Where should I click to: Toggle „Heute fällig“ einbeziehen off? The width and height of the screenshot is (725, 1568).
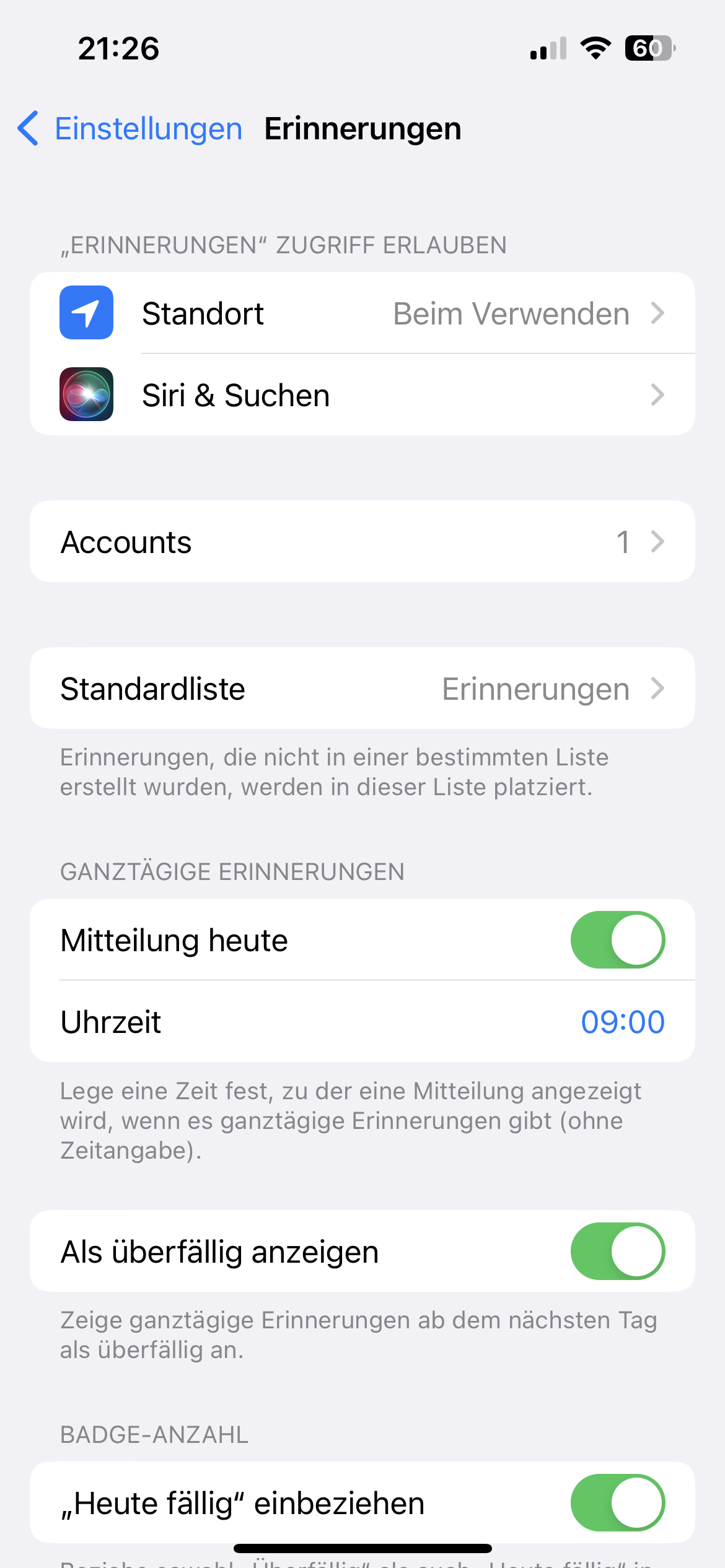tap(618, 1502)
